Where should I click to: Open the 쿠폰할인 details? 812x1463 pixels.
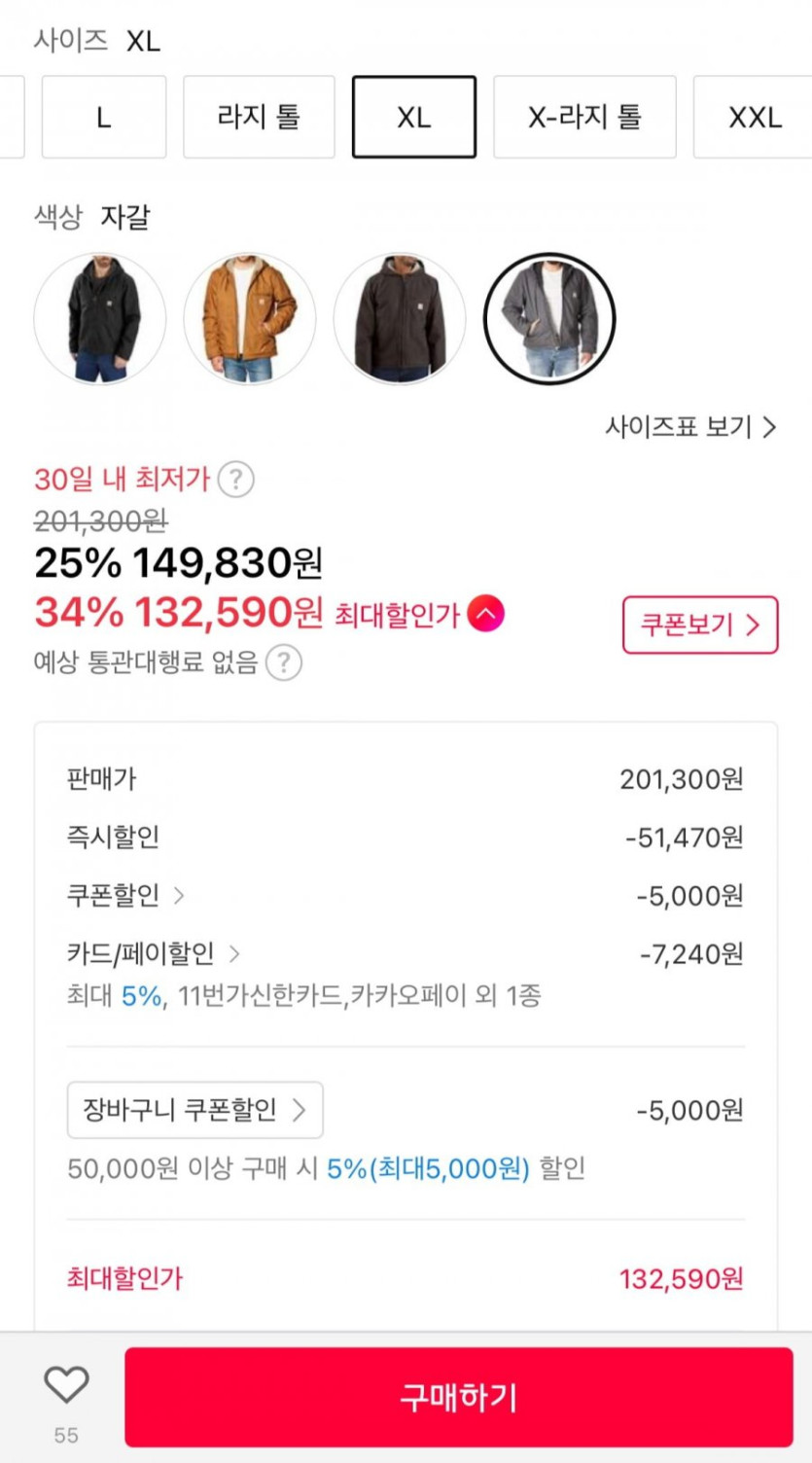[124, 895]
